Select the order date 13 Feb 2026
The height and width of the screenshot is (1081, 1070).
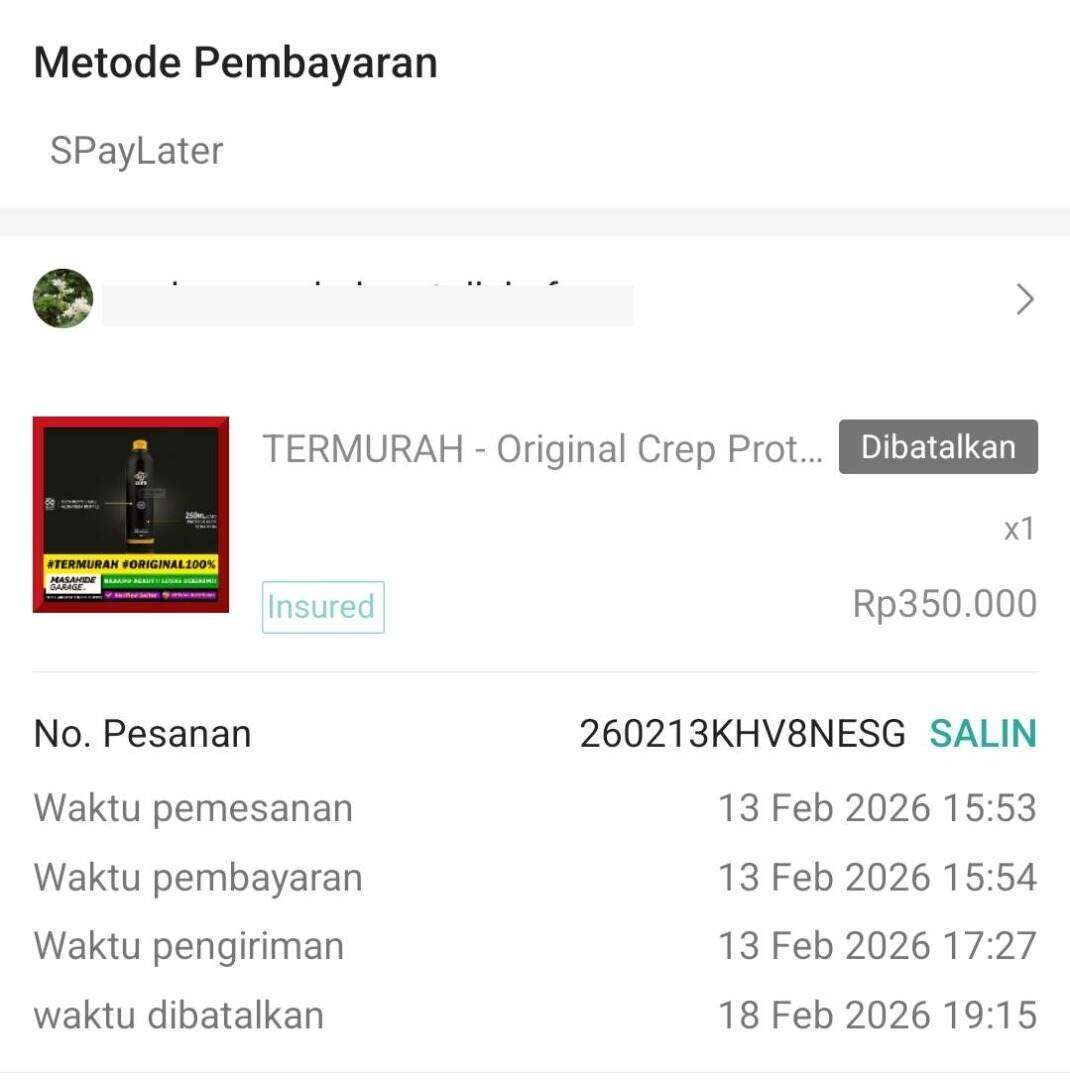tap(877, 807)
